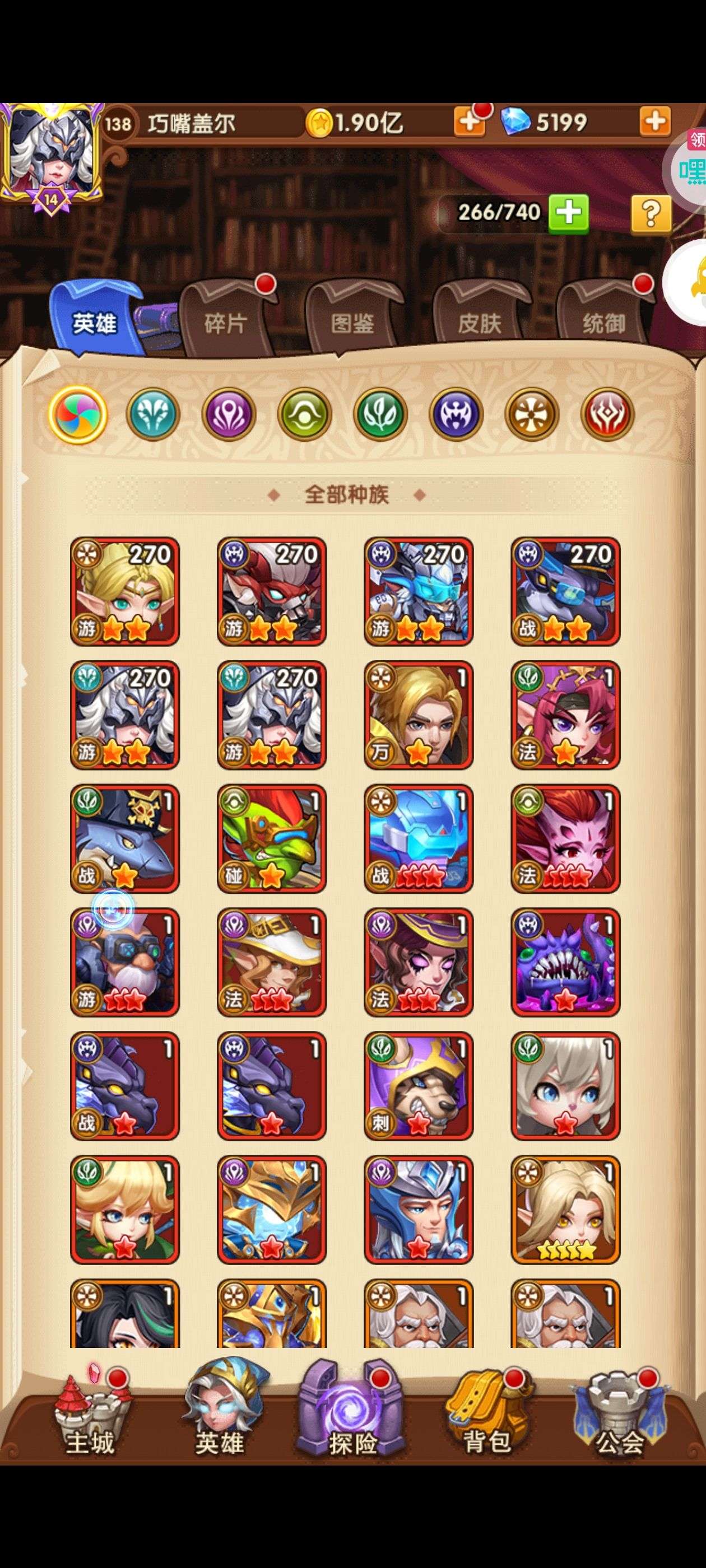
Task: Tap the plus button next to 5199 diamonds
Action: 656,121
